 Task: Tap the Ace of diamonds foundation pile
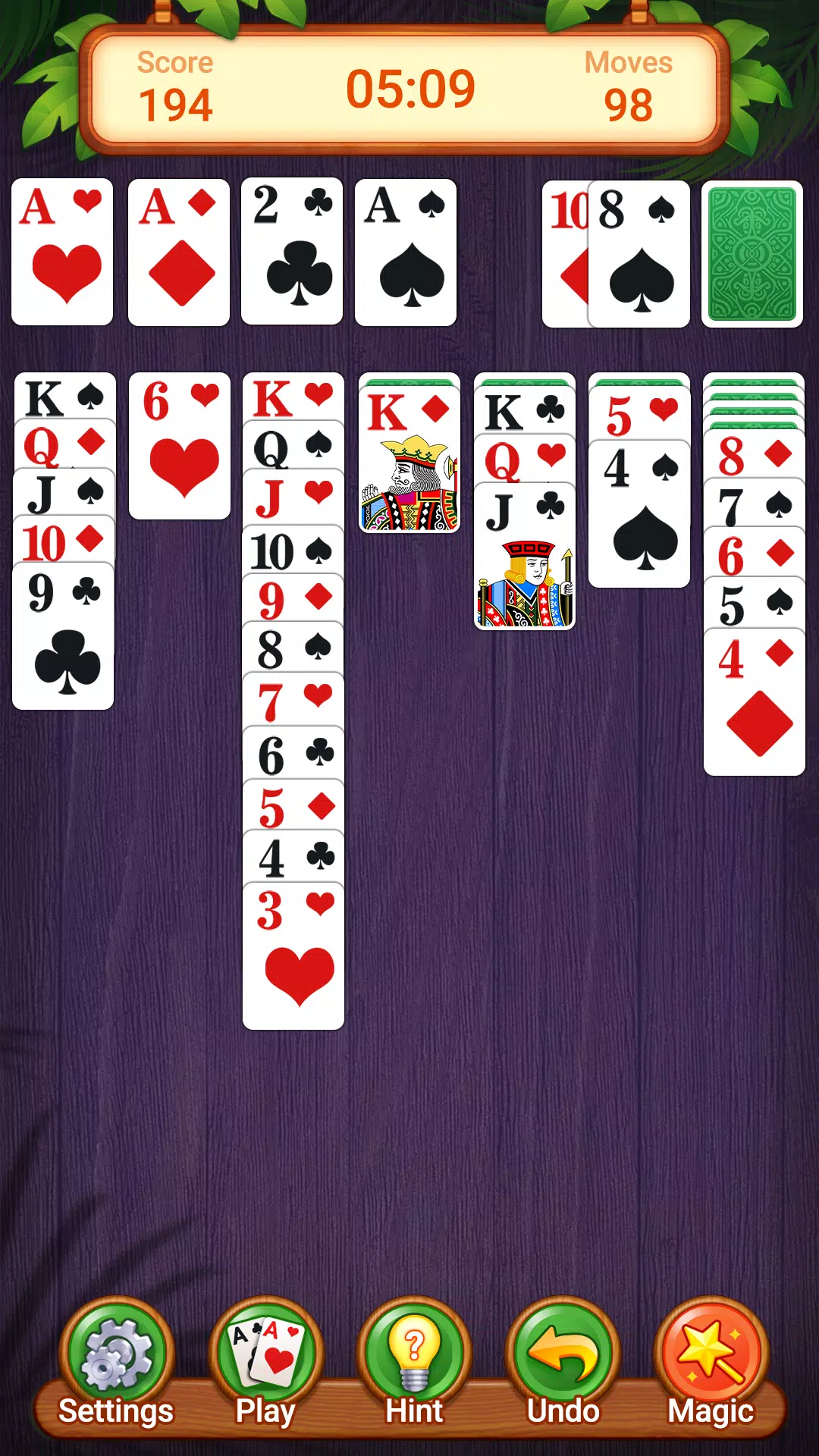pos(179,253)
